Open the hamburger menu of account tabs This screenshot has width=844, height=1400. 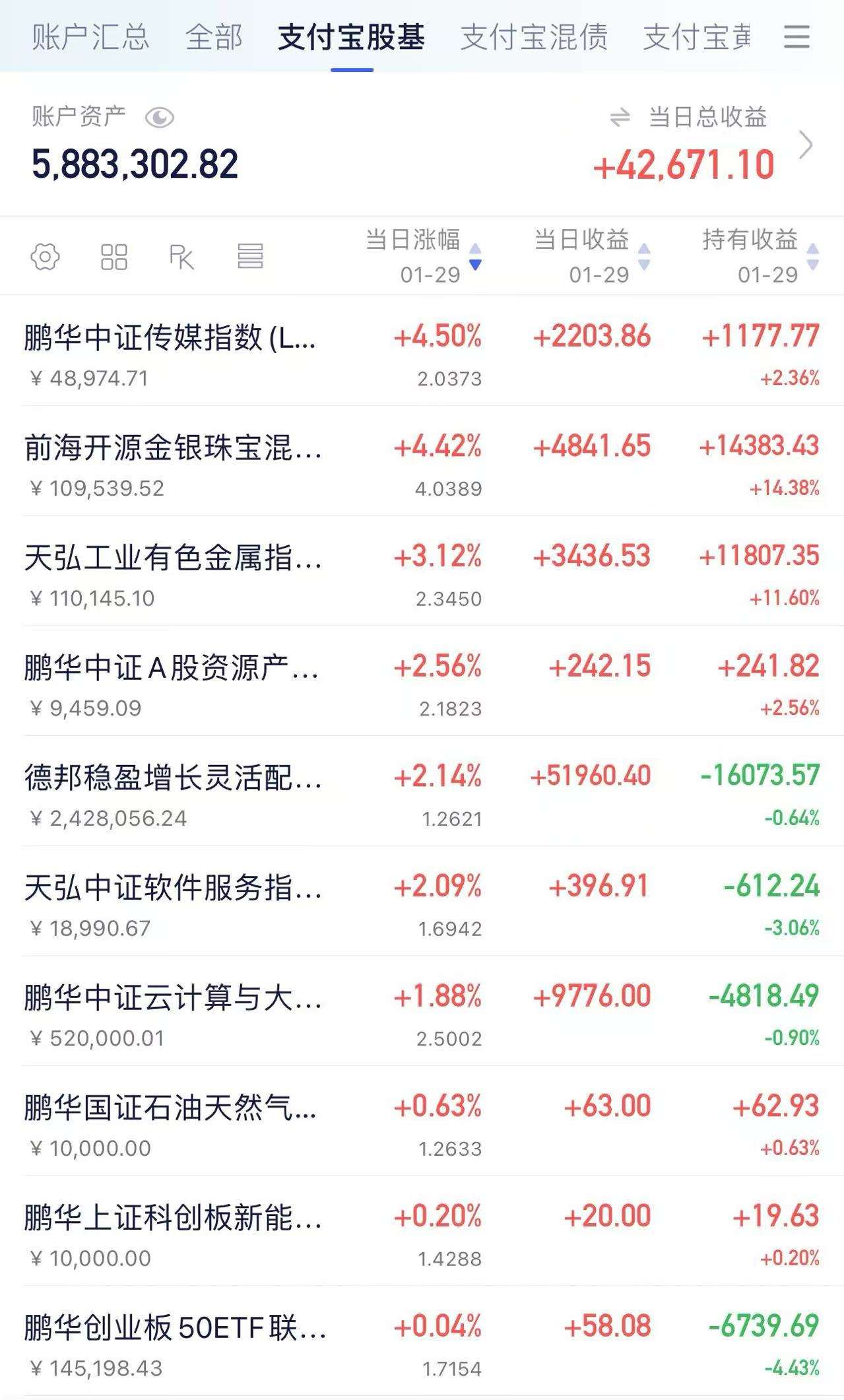point(796,37)
